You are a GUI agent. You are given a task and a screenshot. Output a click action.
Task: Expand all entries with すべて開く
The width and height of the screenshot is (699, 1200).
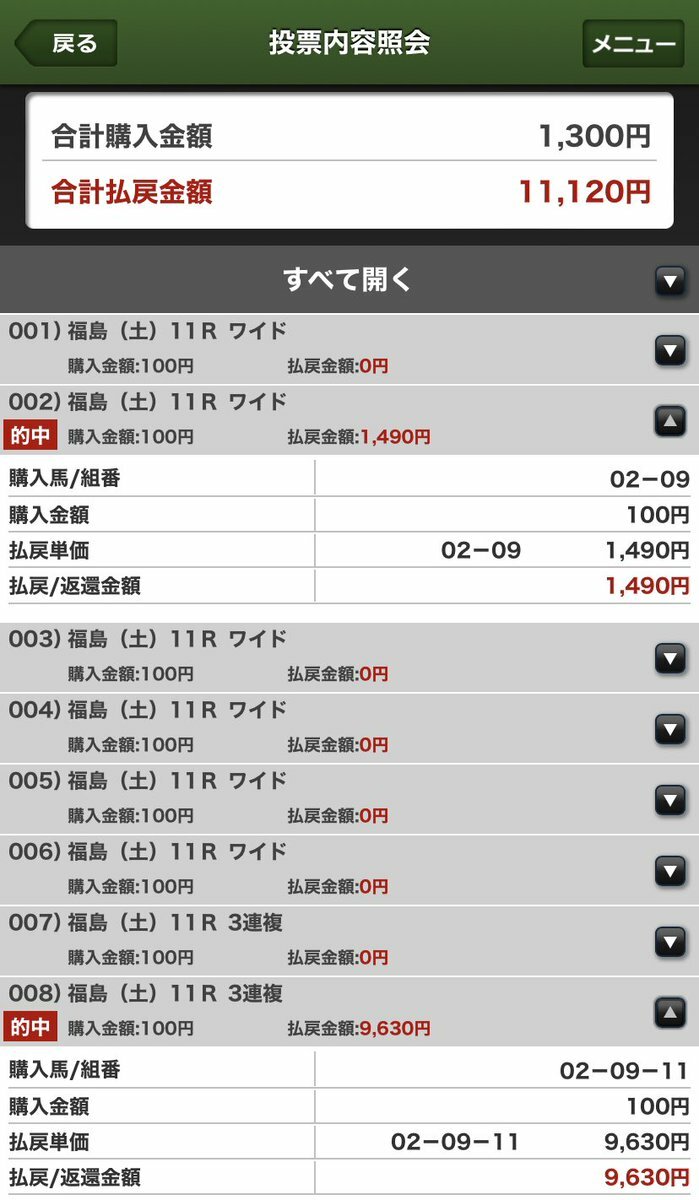pos(349,280)
